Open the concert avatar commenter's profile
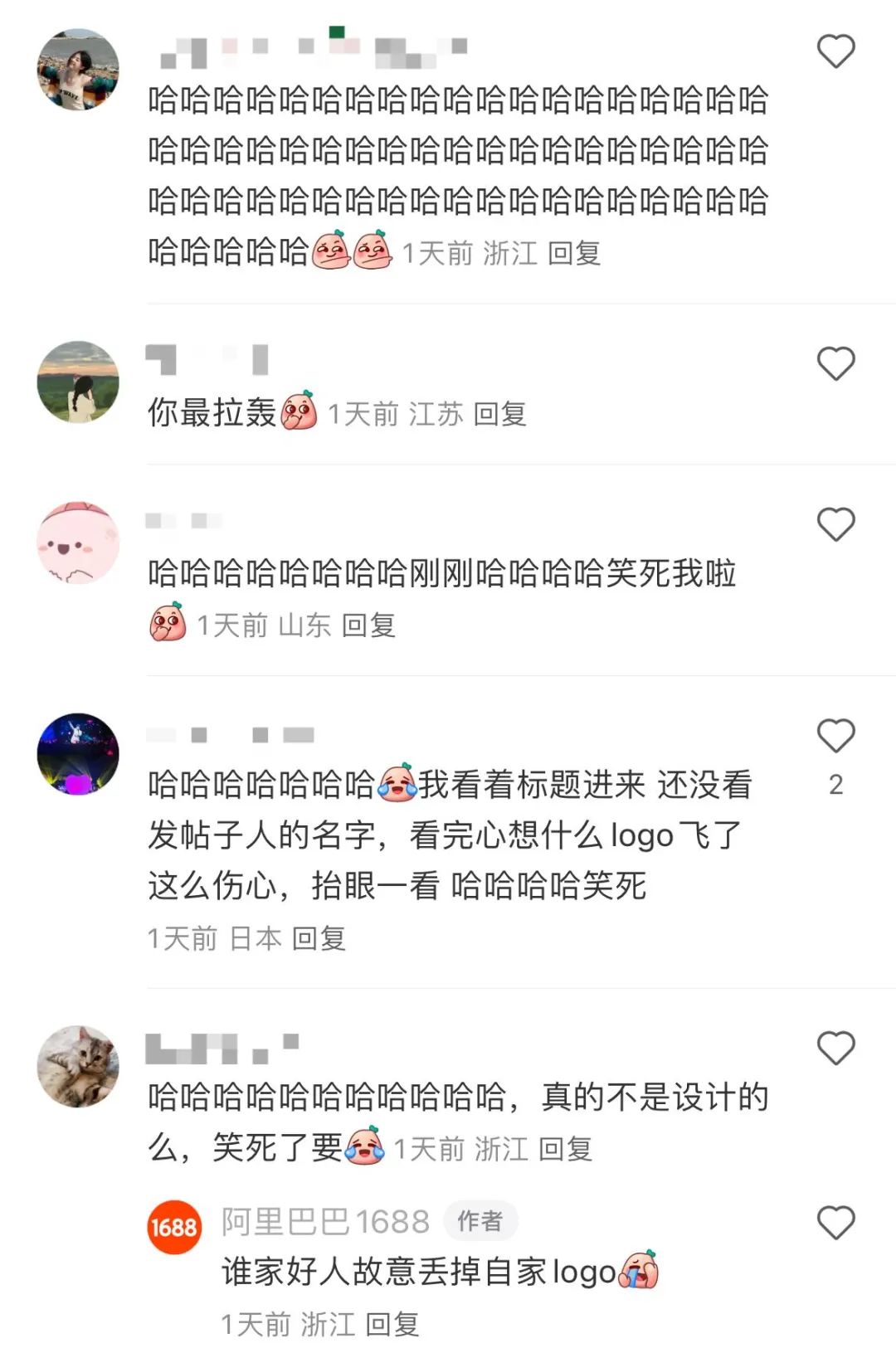This screenshot has height=1353, width=896. 78,754
